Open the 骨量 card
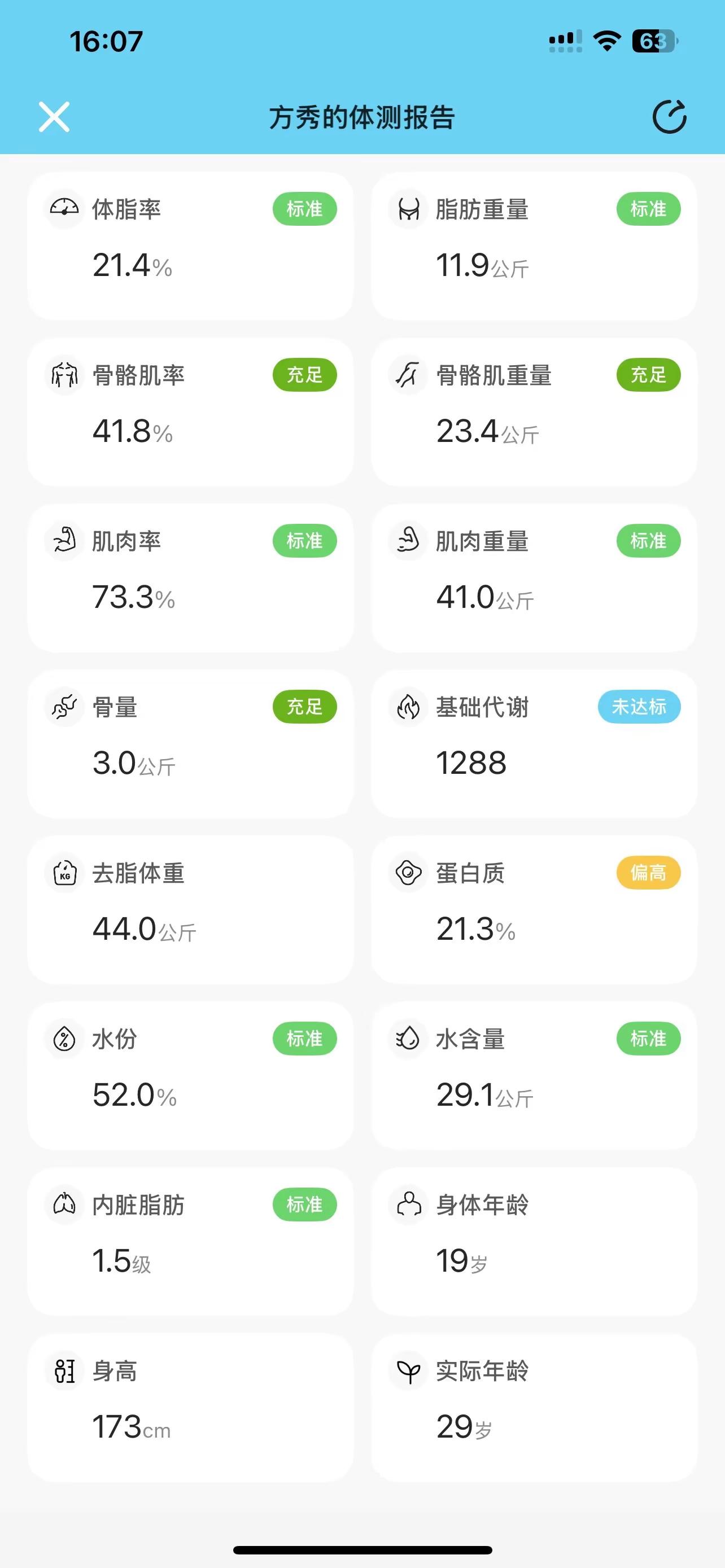Screen dimensions: 725x1568 (190, 744)
